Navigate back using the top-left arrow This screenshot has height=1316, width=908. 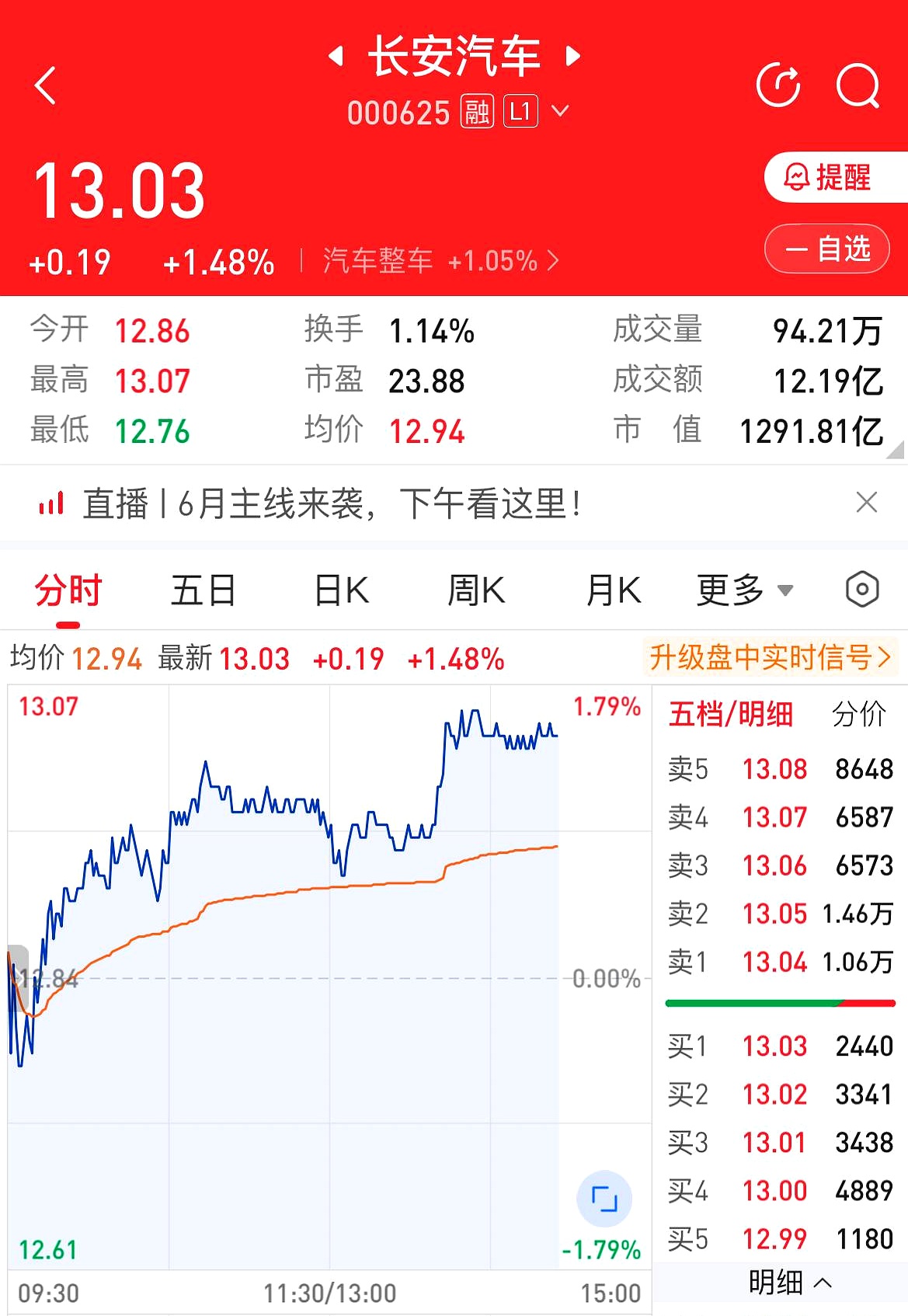[x=45, y=85]
